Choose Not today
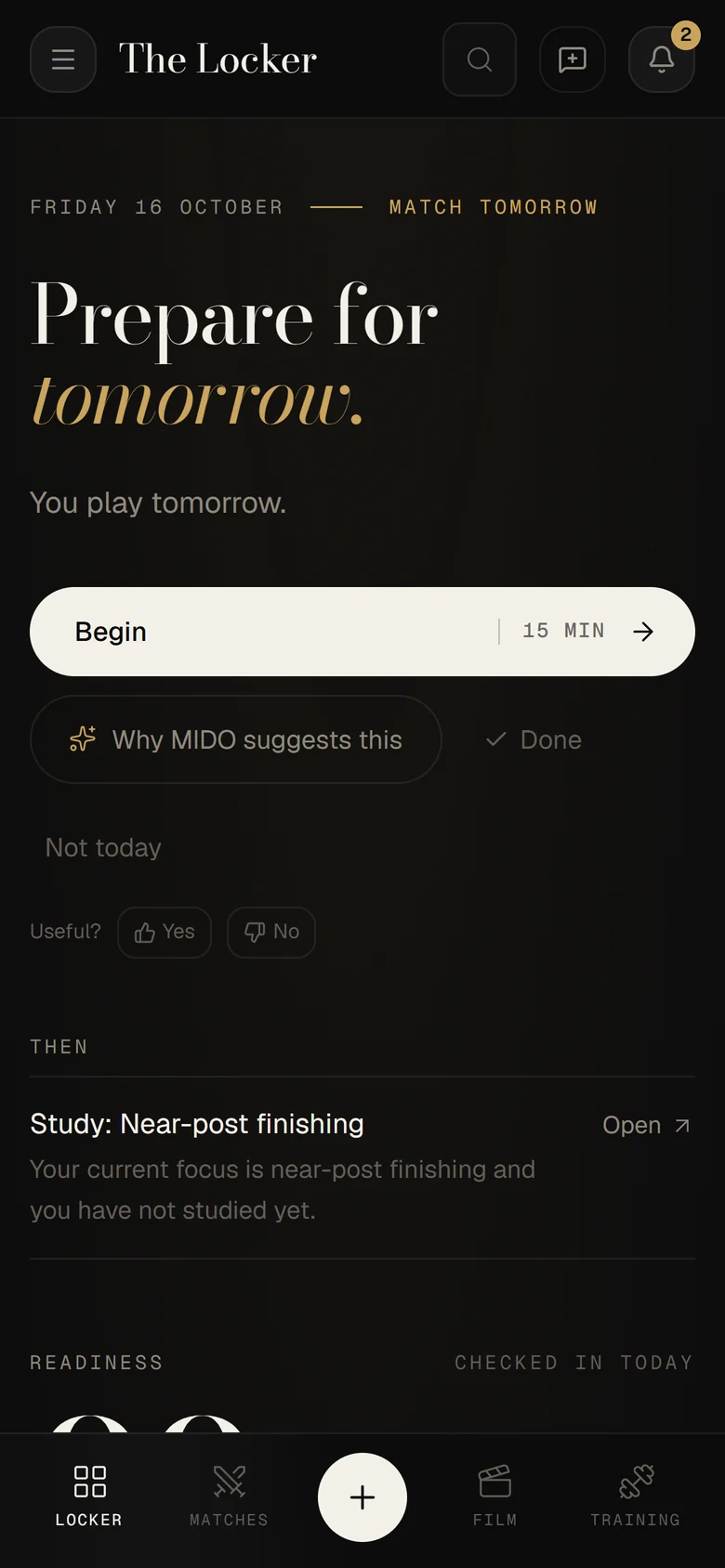725x1568 pixels. 103,847
